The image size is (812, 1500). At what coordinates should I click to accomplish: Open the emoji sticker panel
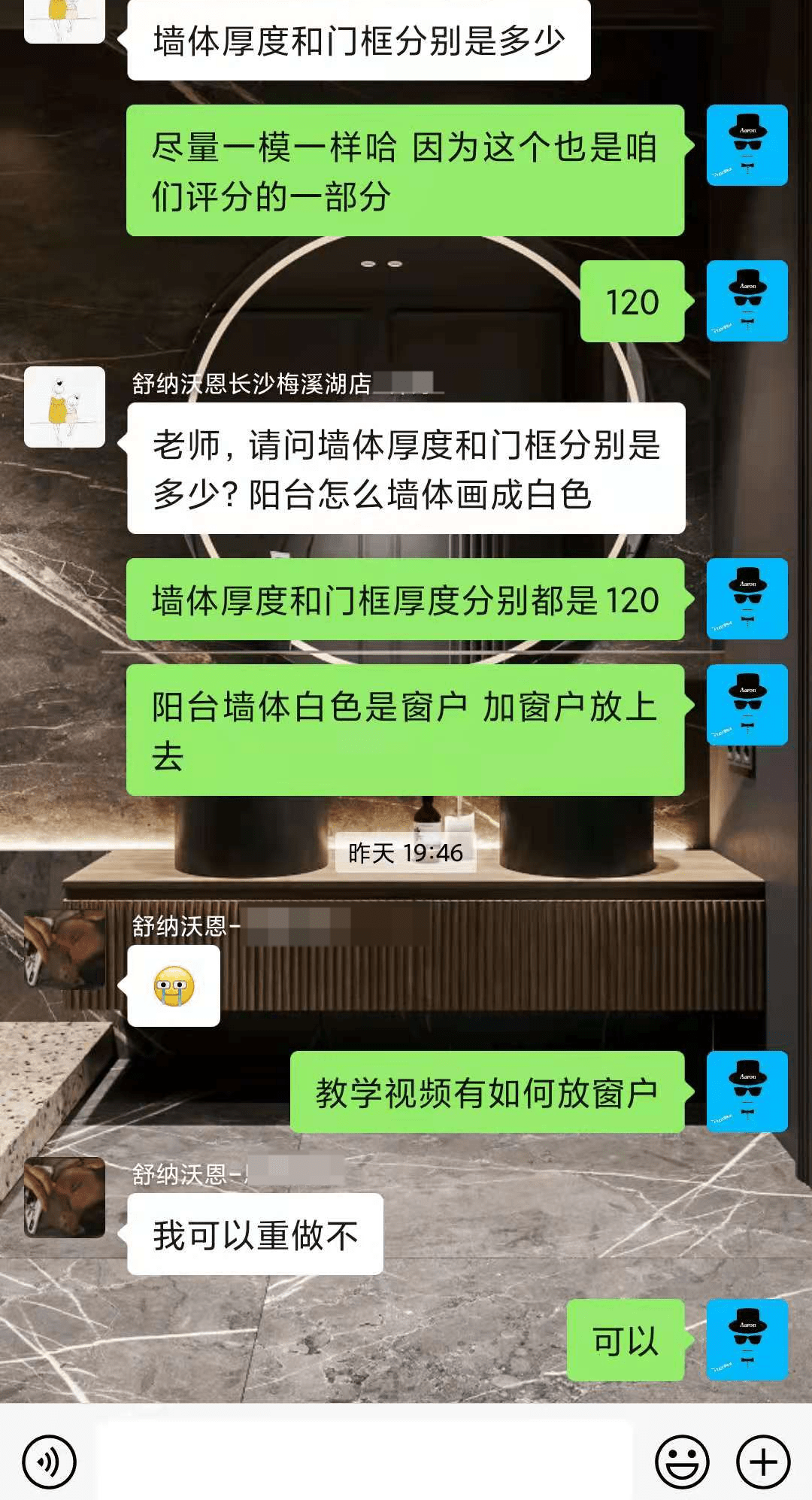click(x=682, y=1462)
